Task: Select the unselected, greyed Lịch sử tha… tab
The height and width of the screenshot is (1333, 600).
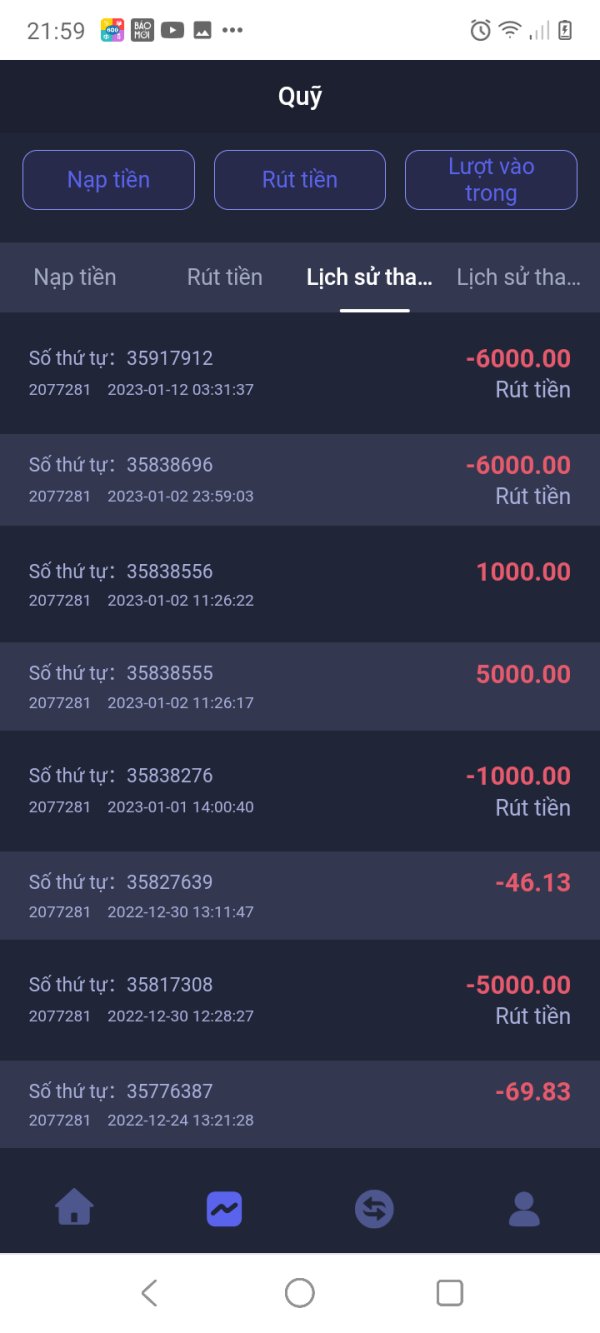Action: (518, 277)
